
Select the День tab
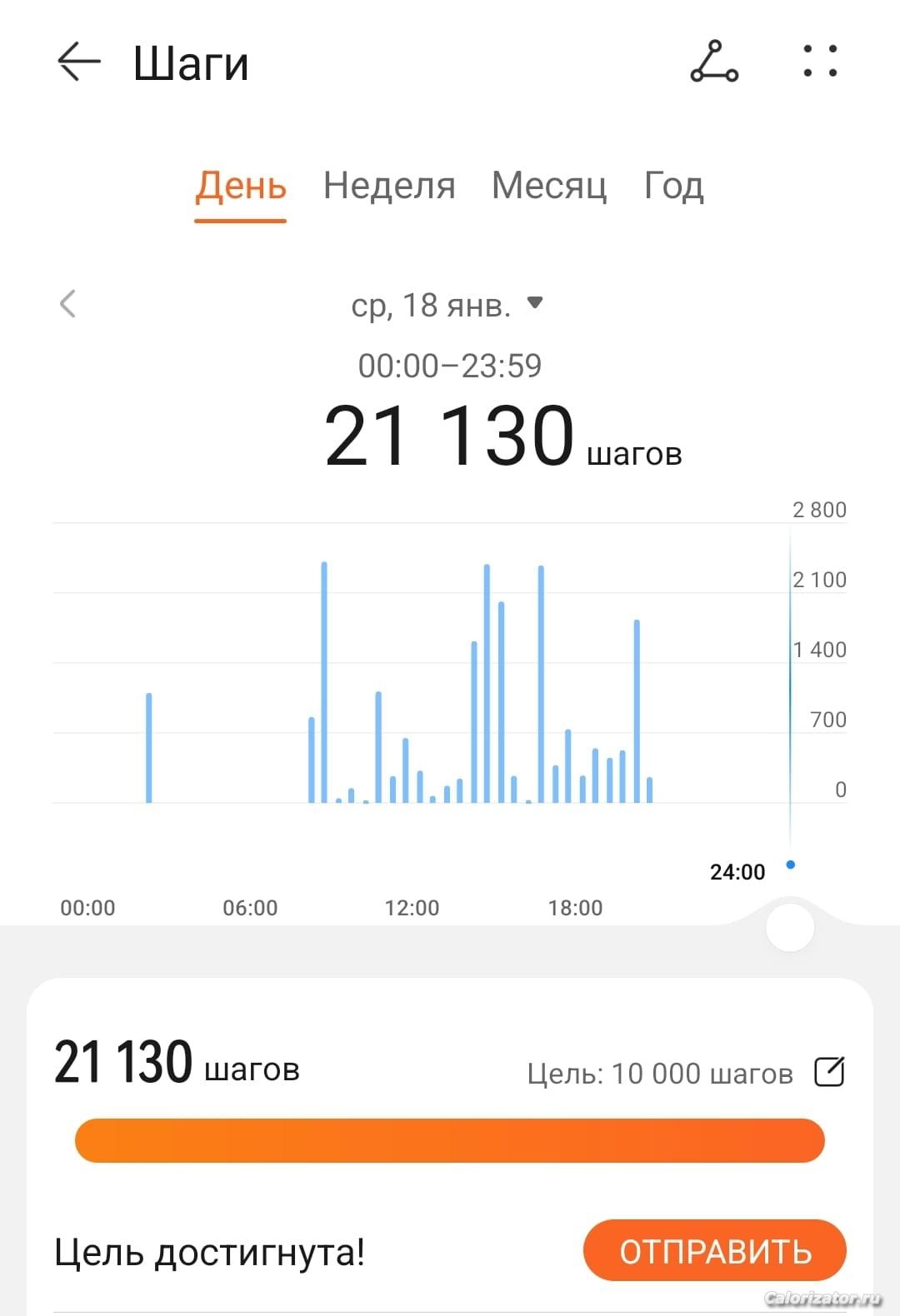pyautogui.click(x=241, y=186)
